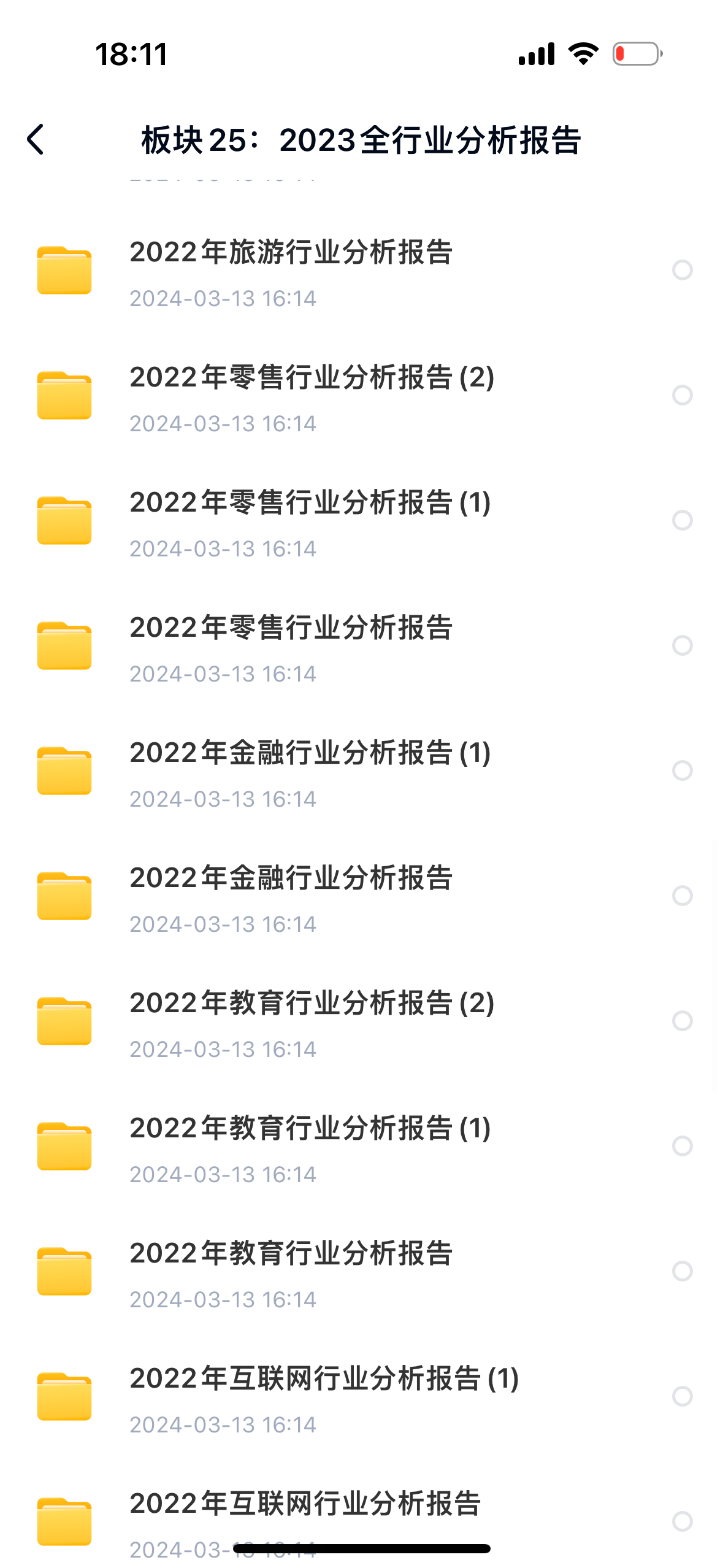Select the circle for 2022年零售行业分析报告 (1)
Viewport: 723px width, 1568px height.
point(682,520)
